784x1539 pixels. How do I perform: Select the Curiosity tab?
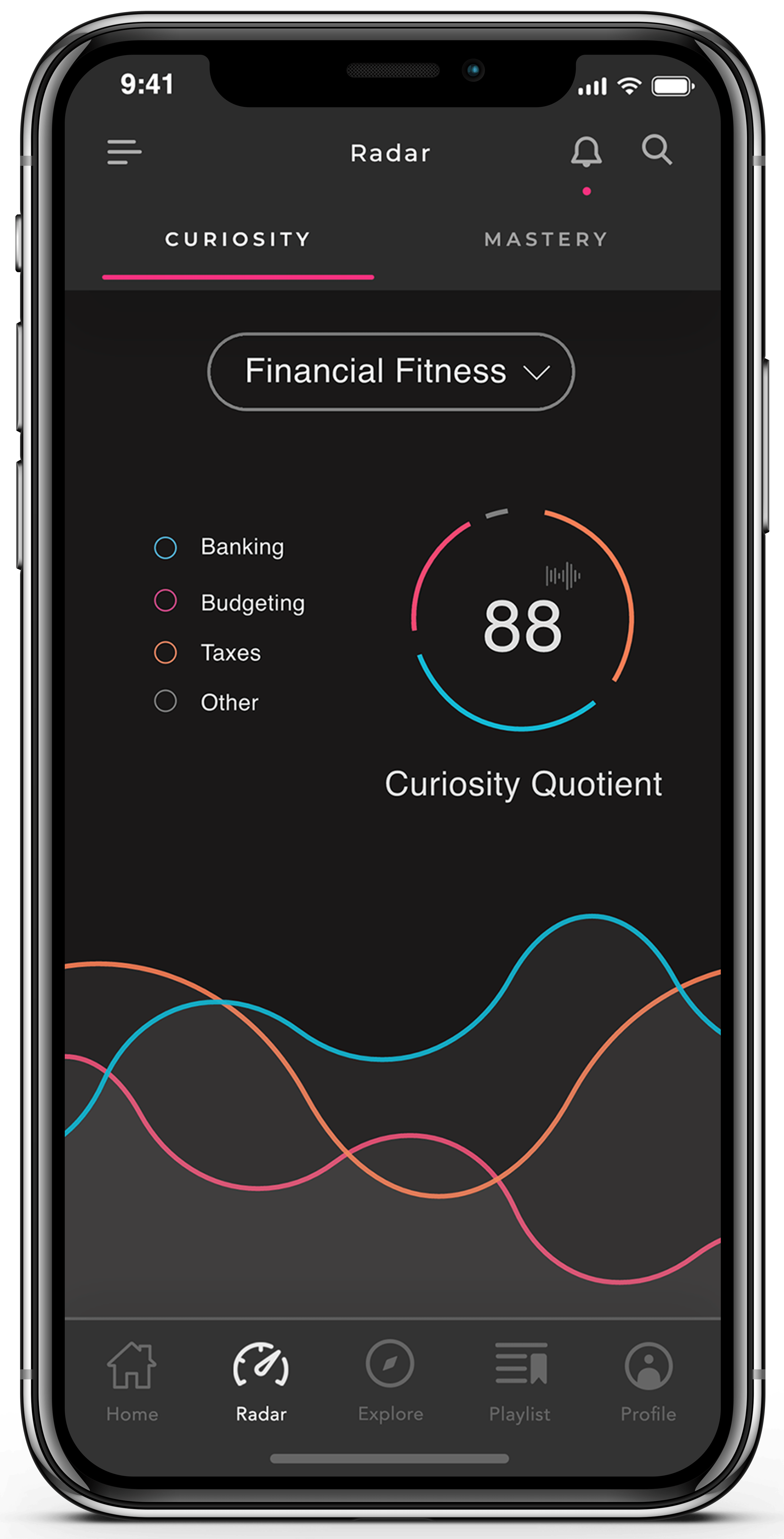(238, 240)
